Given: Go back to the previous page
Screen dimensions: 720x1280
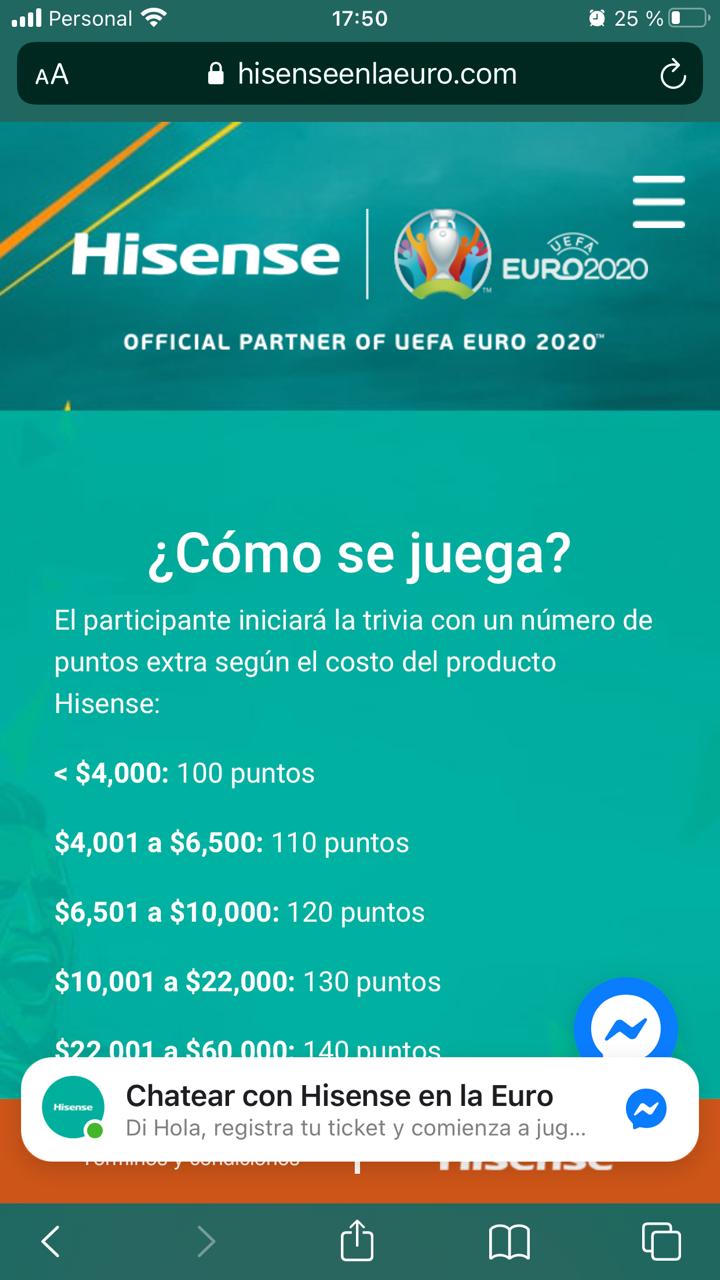Looking at the screenshot, I should point(51,1241).
